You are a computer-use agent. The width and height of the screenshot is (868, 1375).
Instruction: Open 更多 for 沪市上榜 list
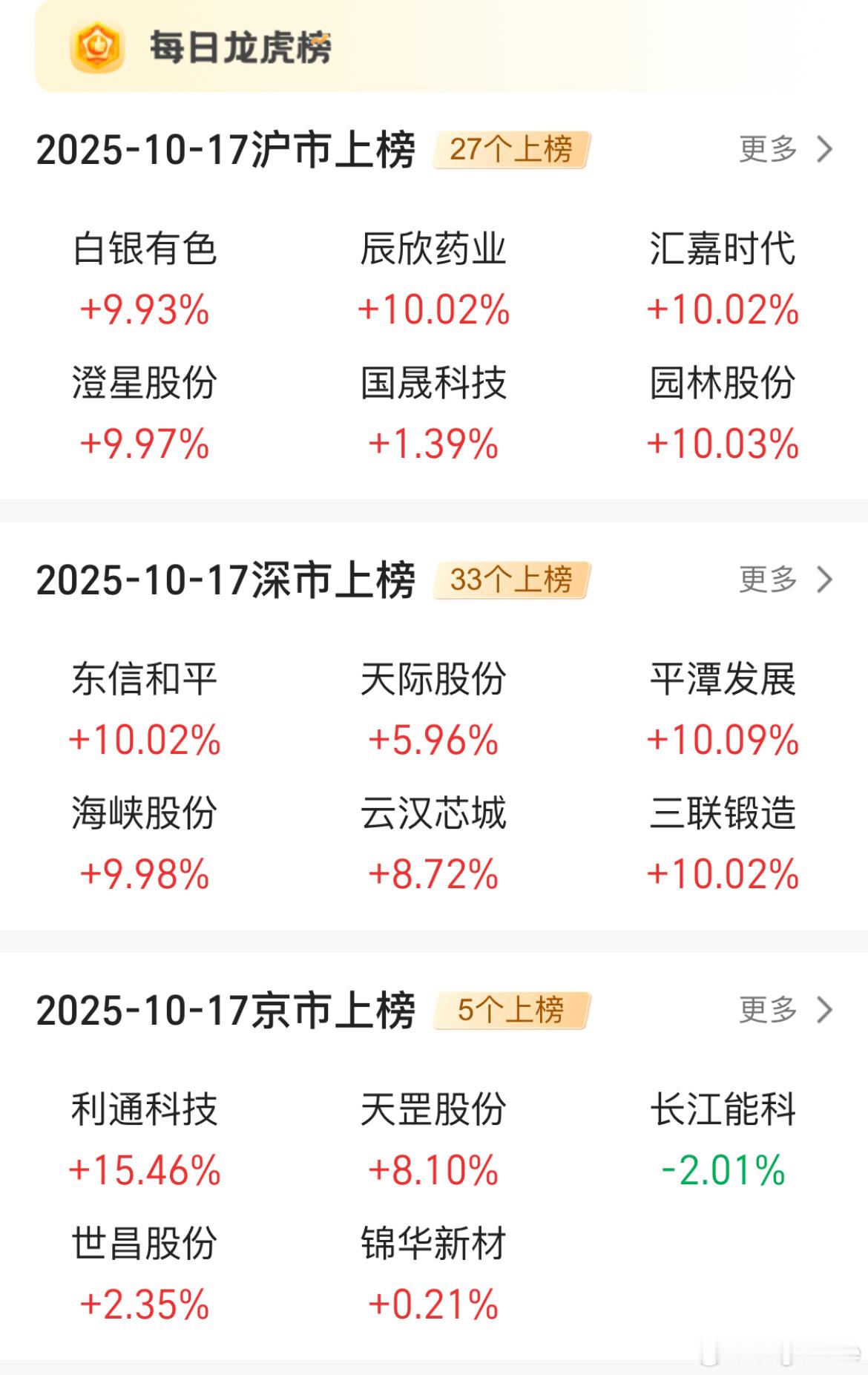(x=786, y=149)
